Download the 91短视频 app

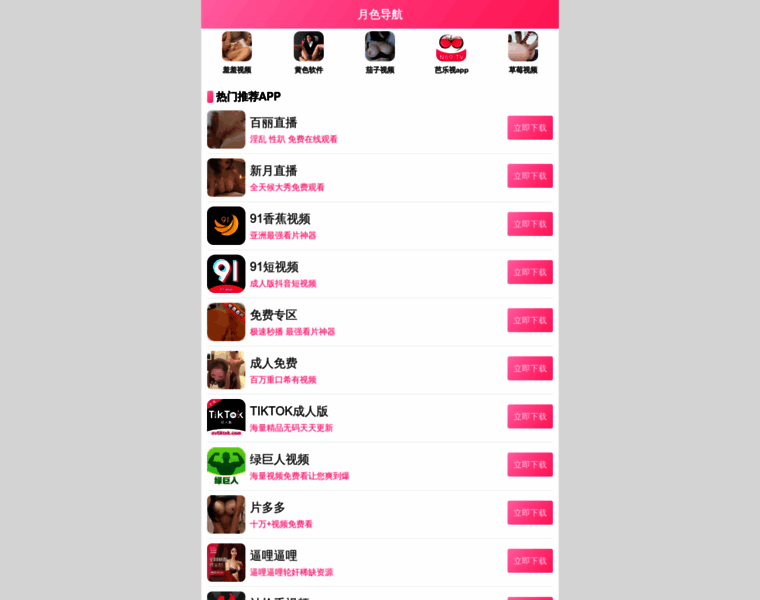click(530, 272)
